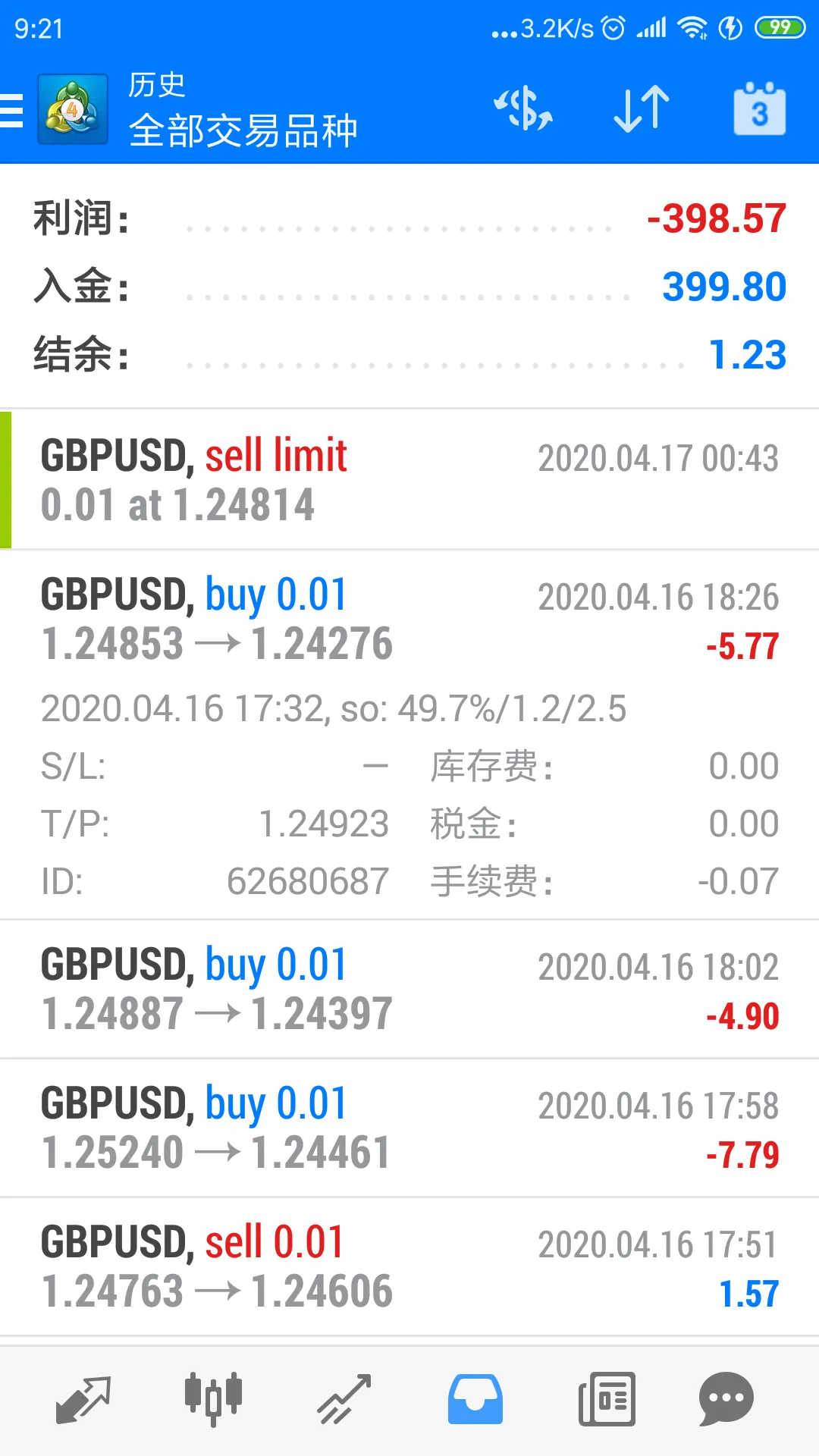Expand the GBPUSD sell trade at 17:51

point(409,1267)
